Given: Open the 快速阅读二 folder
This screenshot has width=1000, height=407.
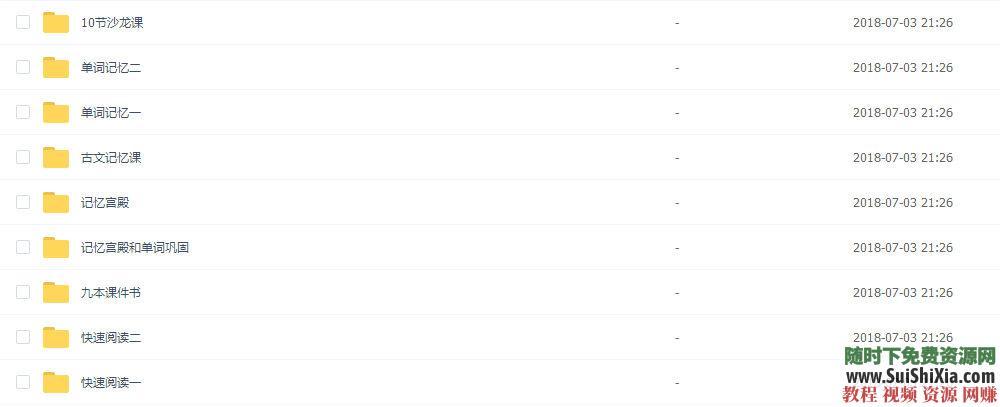Looking at the screenshot, I should pos(111,338).
